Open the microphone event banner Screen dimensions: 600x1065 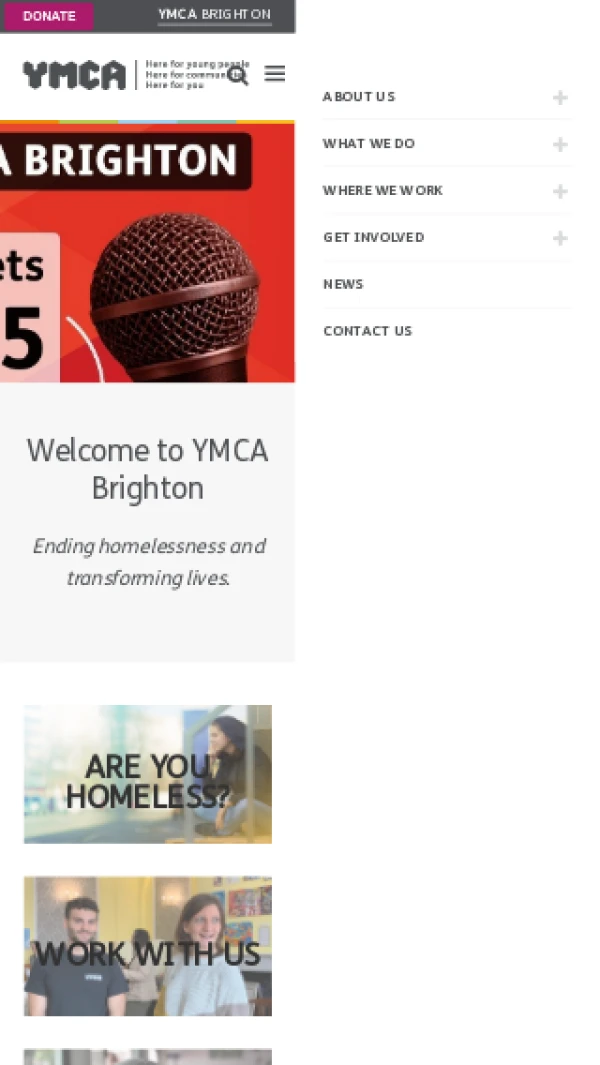(x=147, y=255)
